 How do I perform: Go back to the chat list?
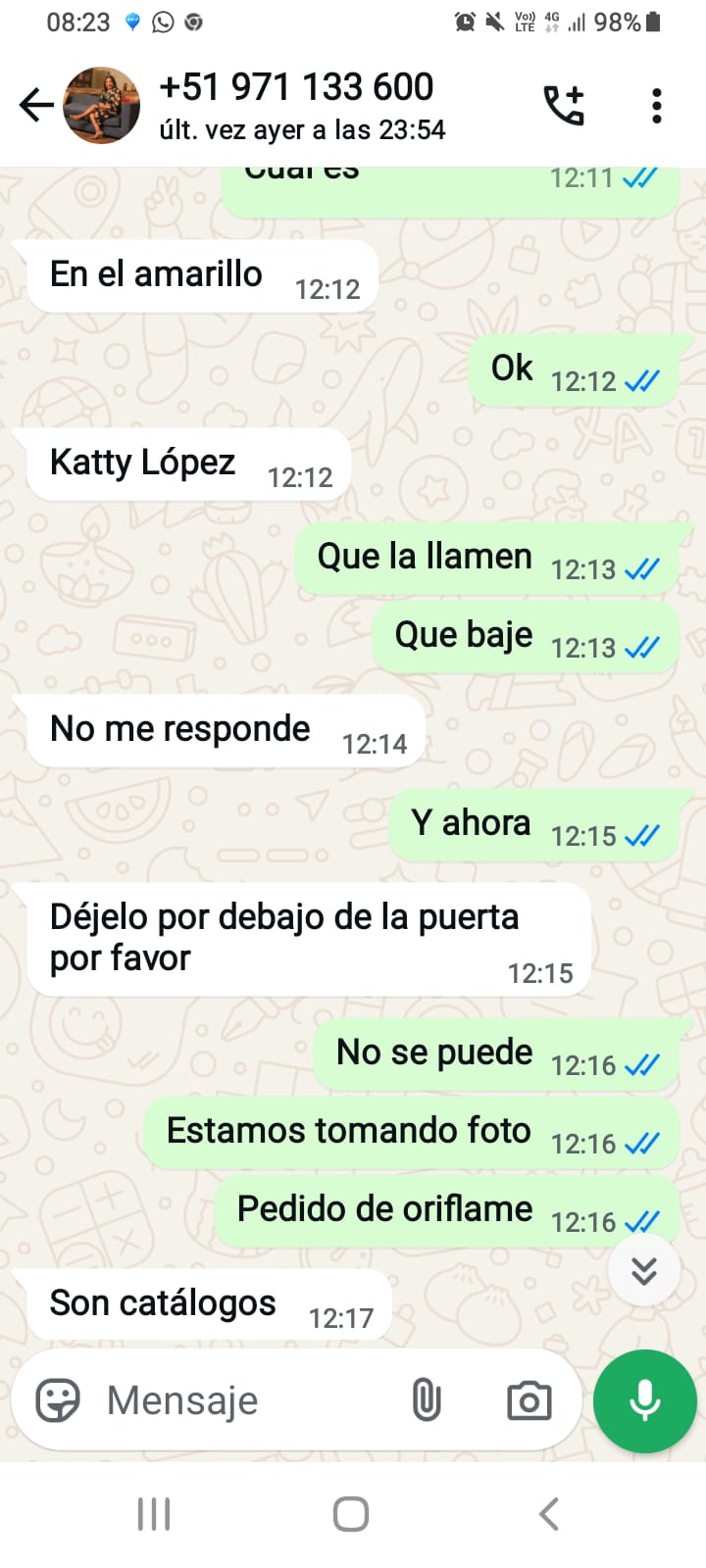pyautogui.click(x=36, y=105)
